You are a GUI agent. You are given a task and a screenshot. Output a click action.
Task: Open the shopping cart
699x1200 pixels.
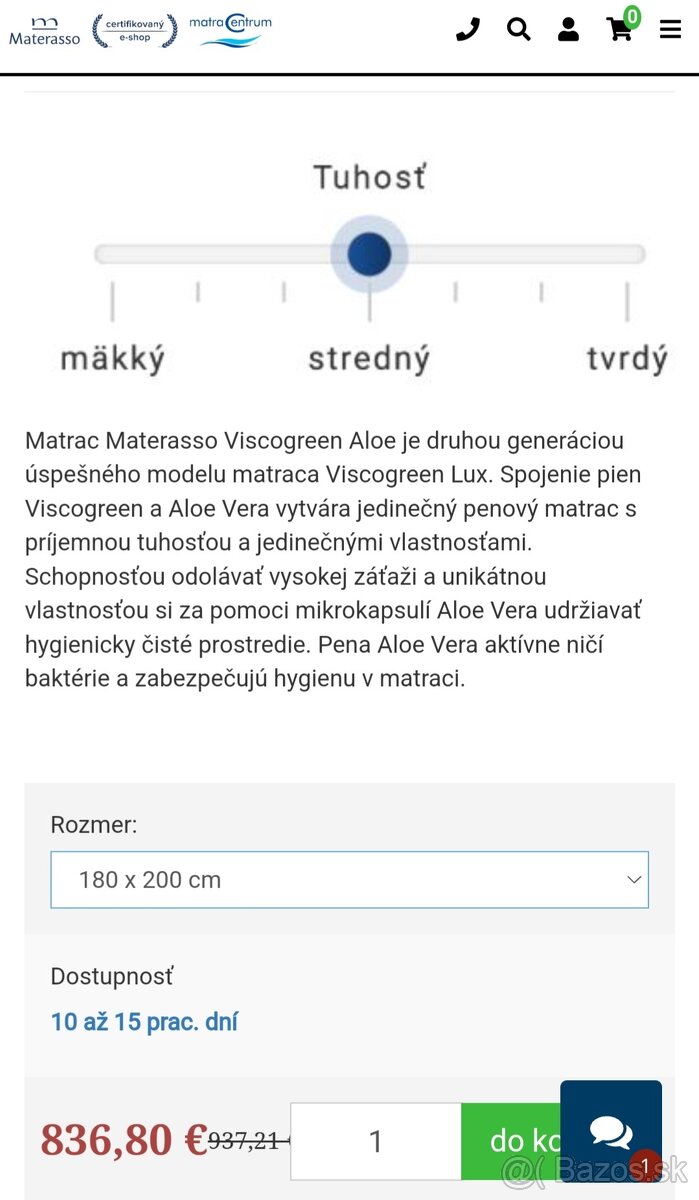[x=620, y=29]
